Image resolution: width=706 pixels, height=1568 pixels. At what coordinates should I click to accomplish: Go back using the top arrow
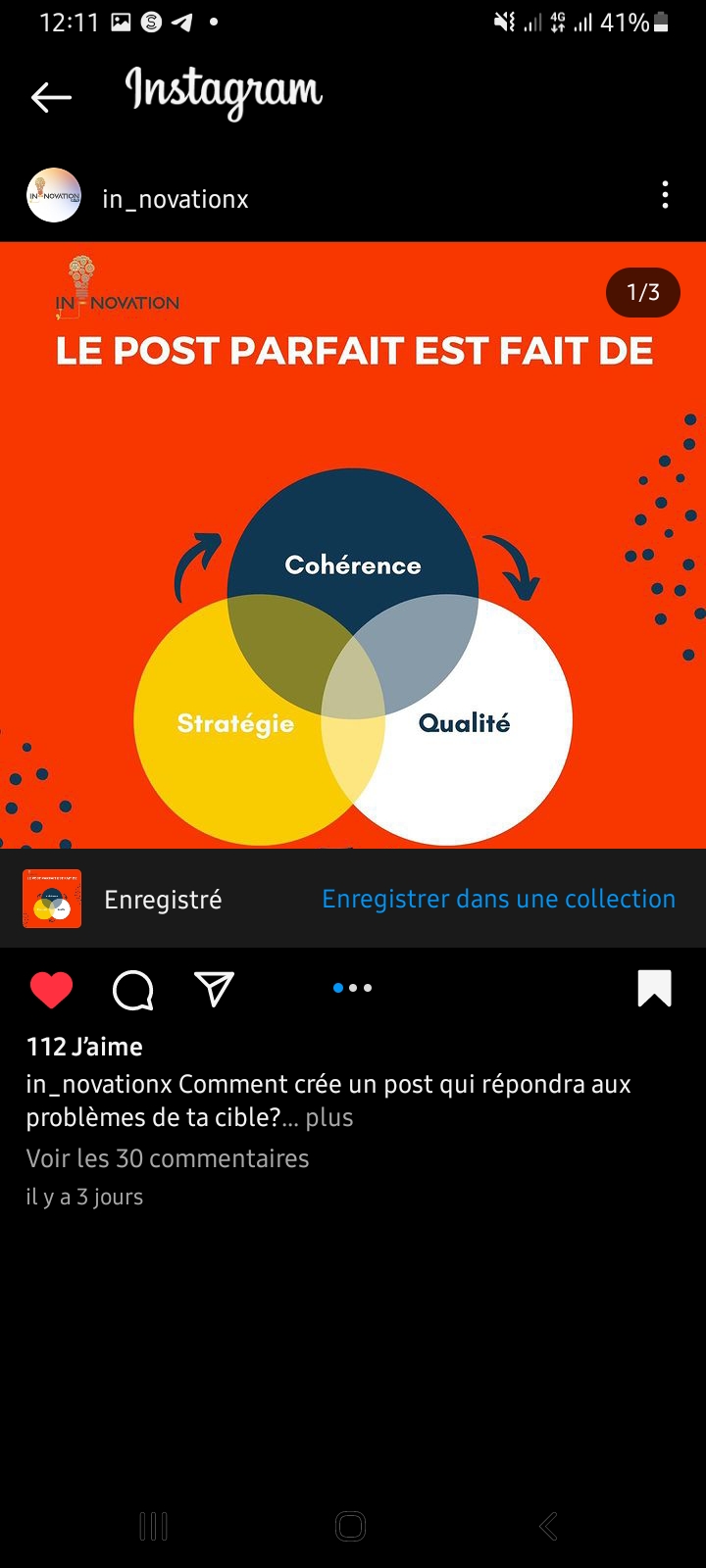pyautogui.click(x=51, y=96)
